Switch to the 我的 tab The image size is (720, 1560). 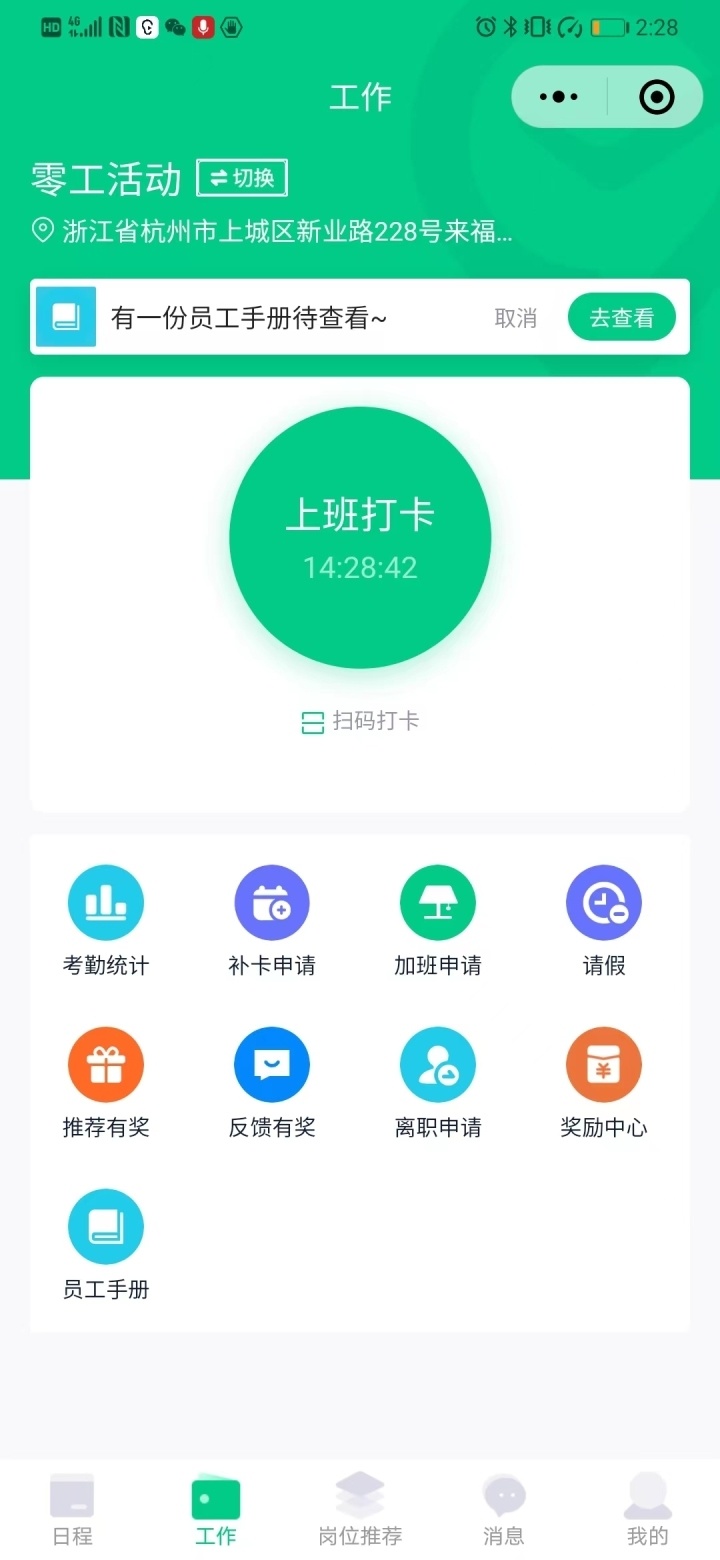tap(648, 1509)
